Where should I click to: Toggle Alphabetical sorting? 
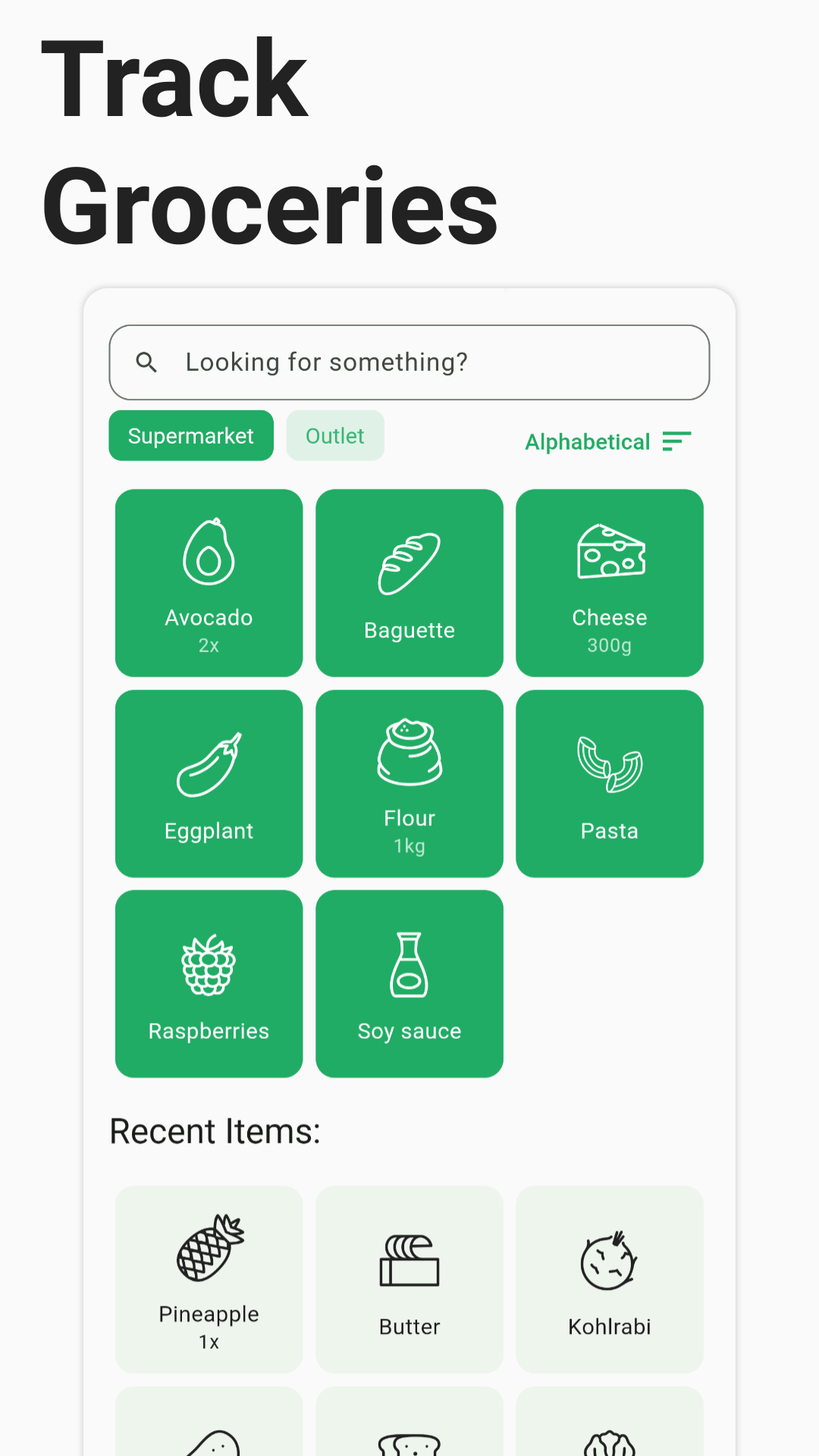point(588,442)
